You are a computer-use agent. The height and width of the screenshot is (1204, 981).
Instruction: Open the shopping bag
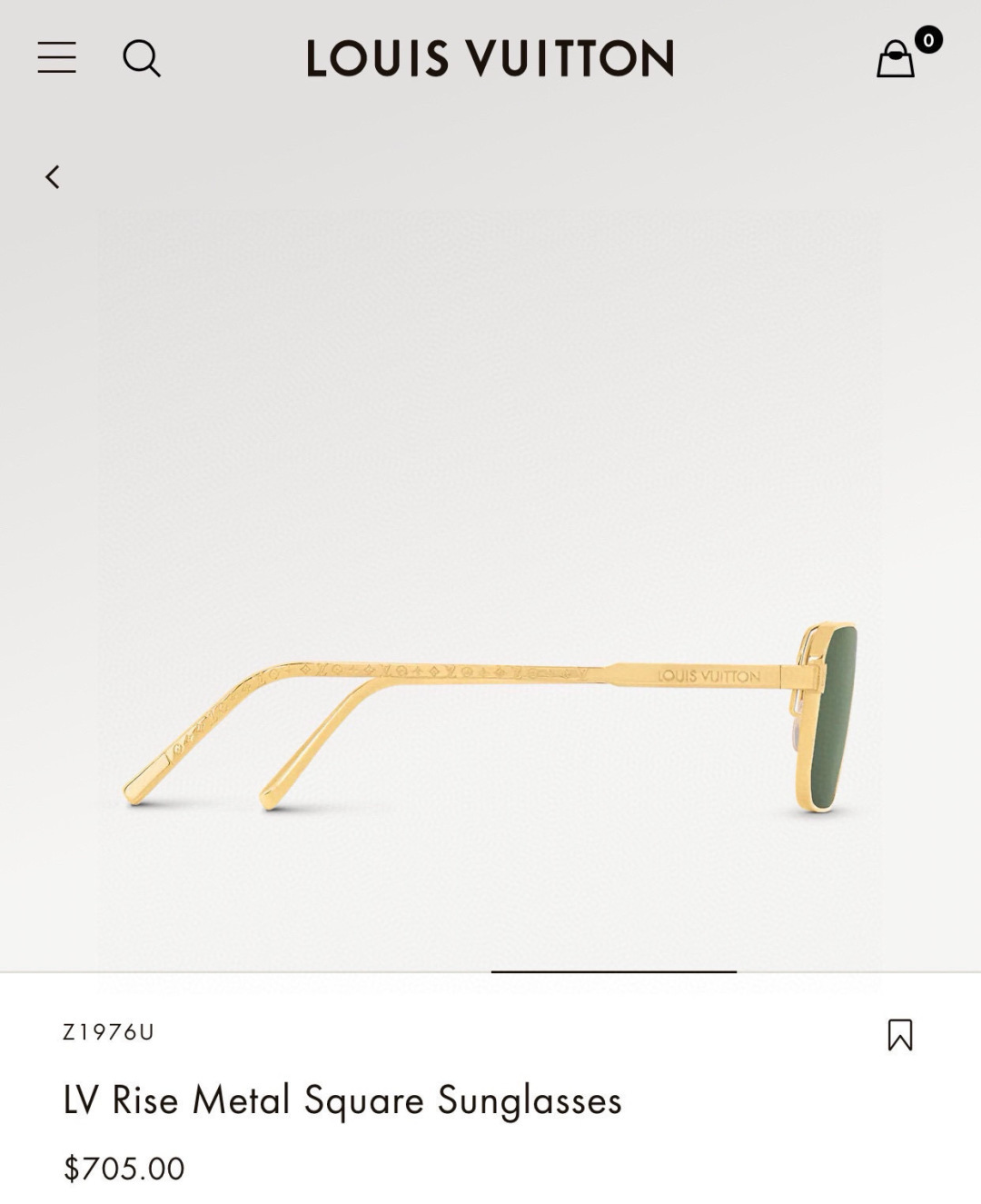pos(896,59)
